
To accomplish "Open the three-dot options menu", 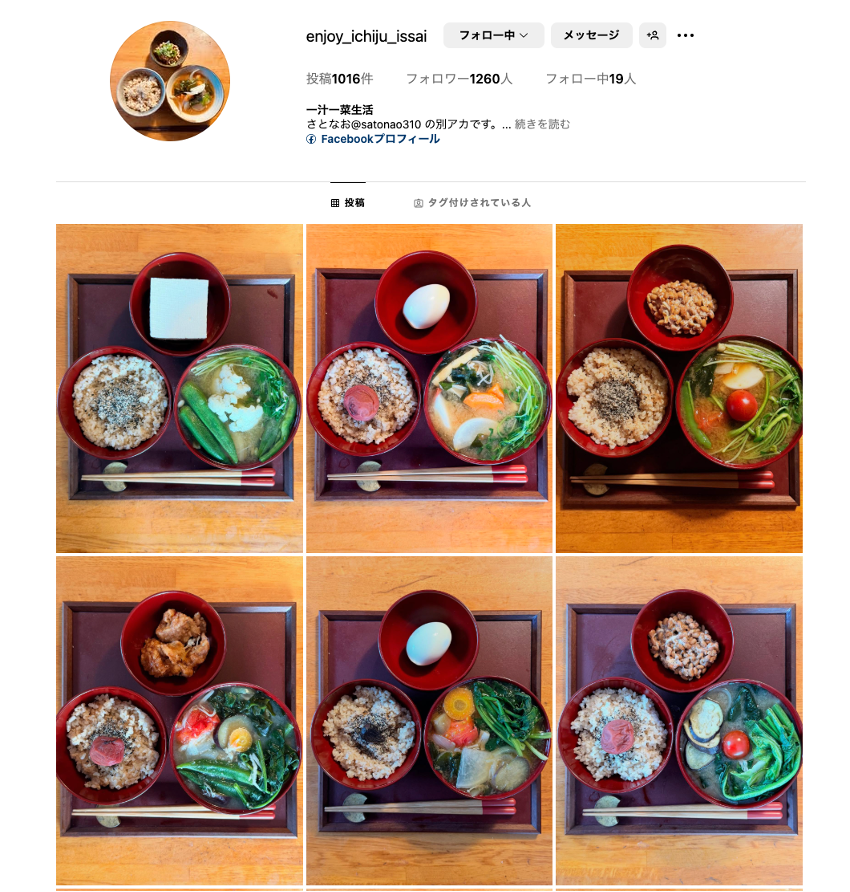I will (x=685, y=35).
